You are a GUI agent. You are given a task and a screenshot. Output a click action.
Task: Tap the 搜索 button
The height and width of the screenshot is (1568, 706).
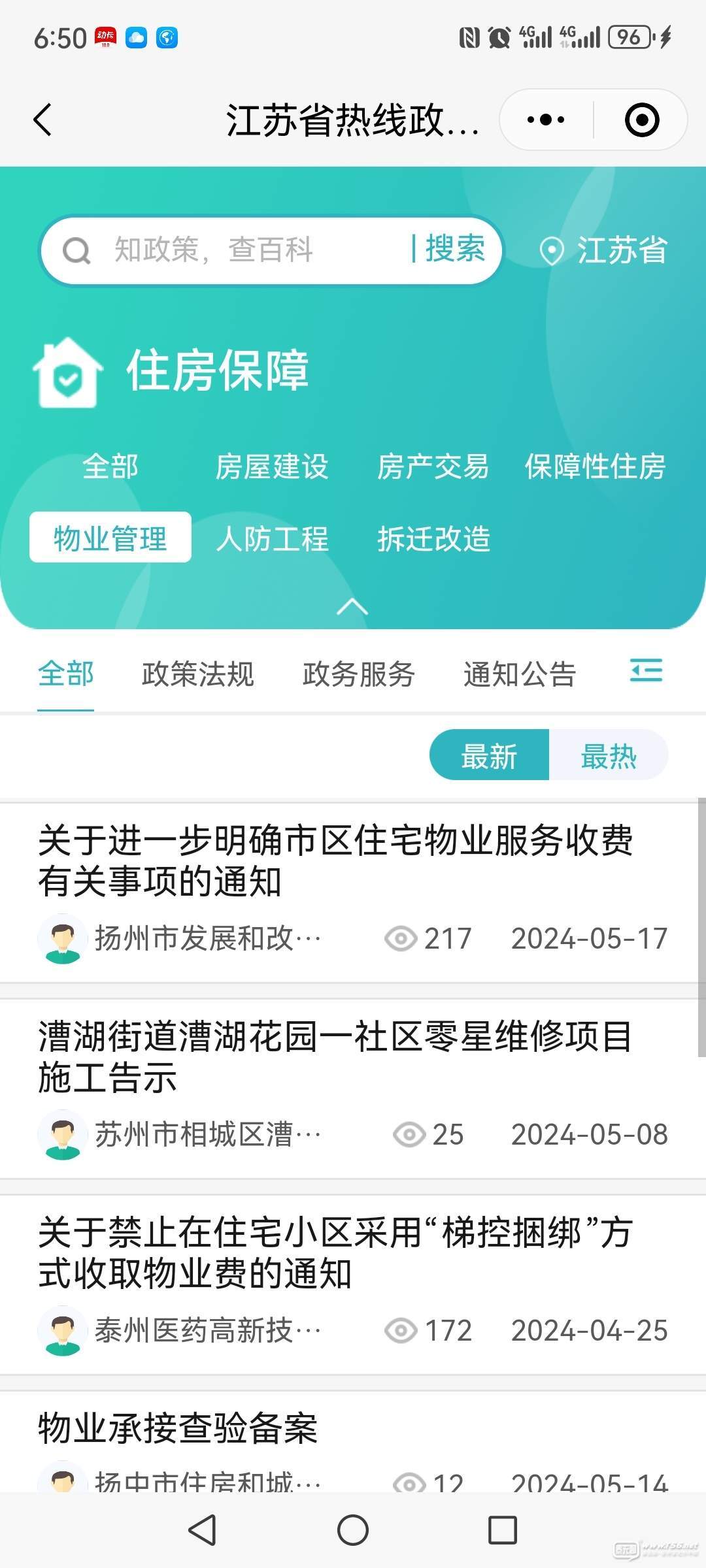pos(452,250)
